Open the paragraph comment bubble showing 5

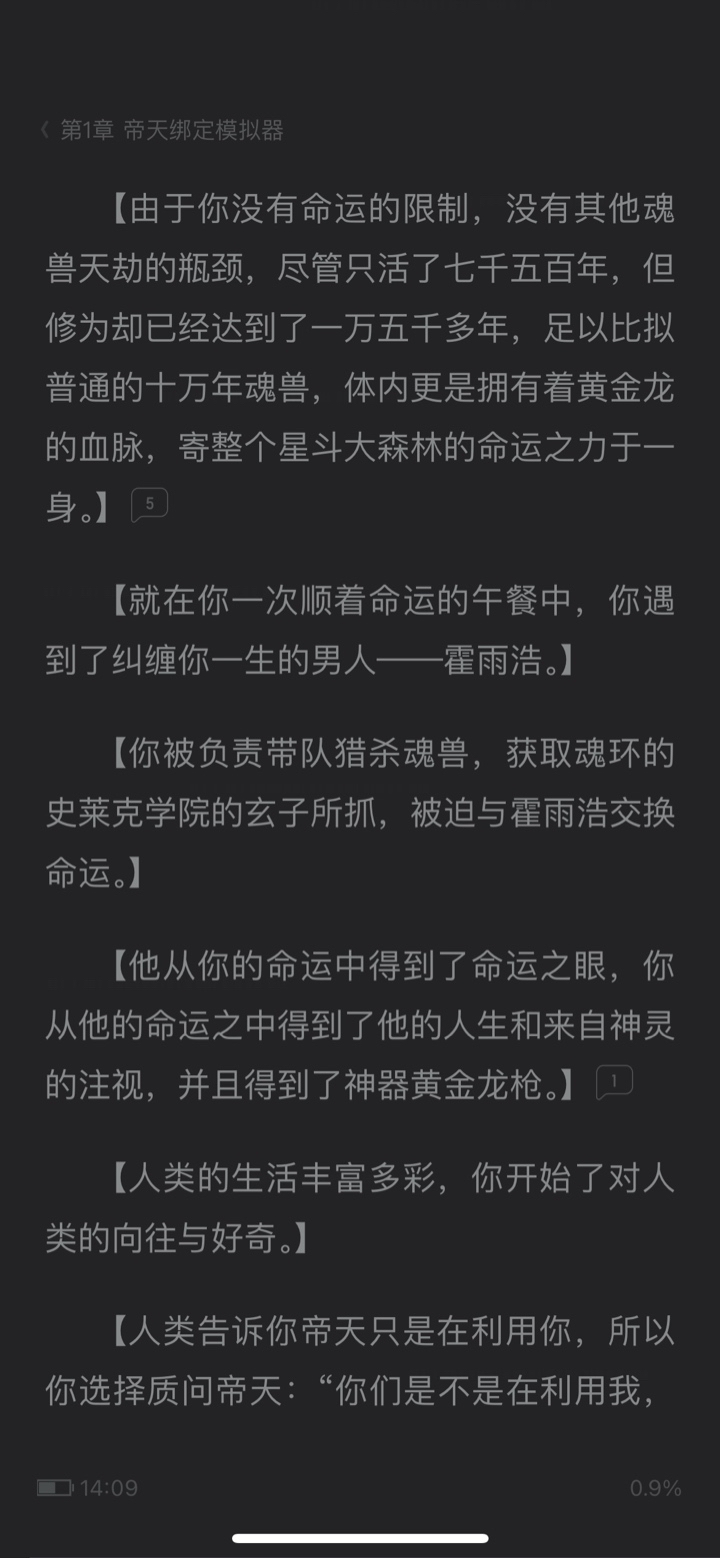click(x=149, y=505)
